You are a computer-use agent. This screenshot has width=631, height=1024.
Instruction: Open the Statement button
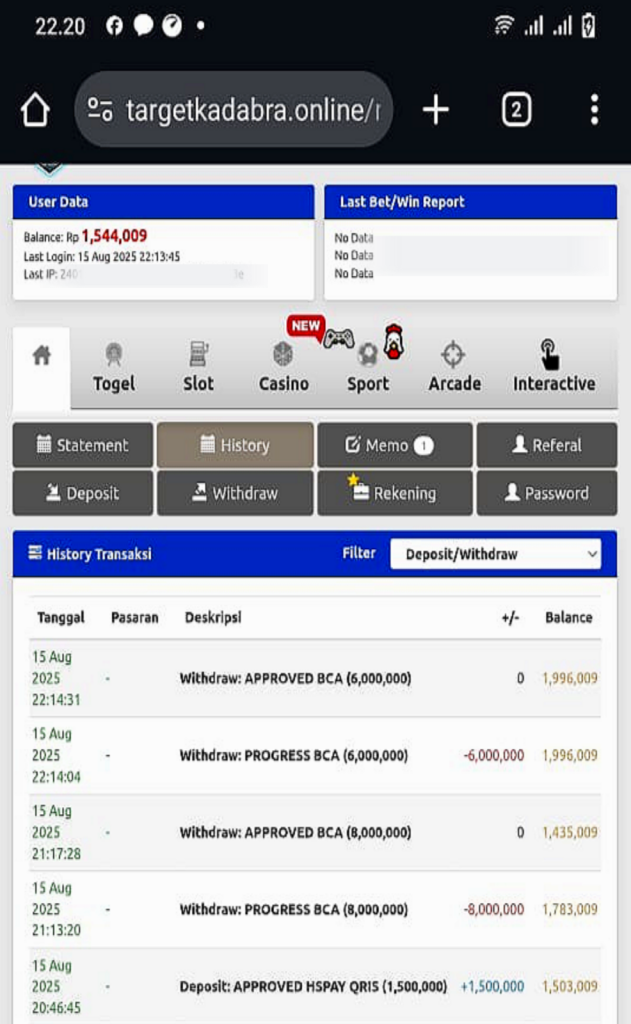83,445
